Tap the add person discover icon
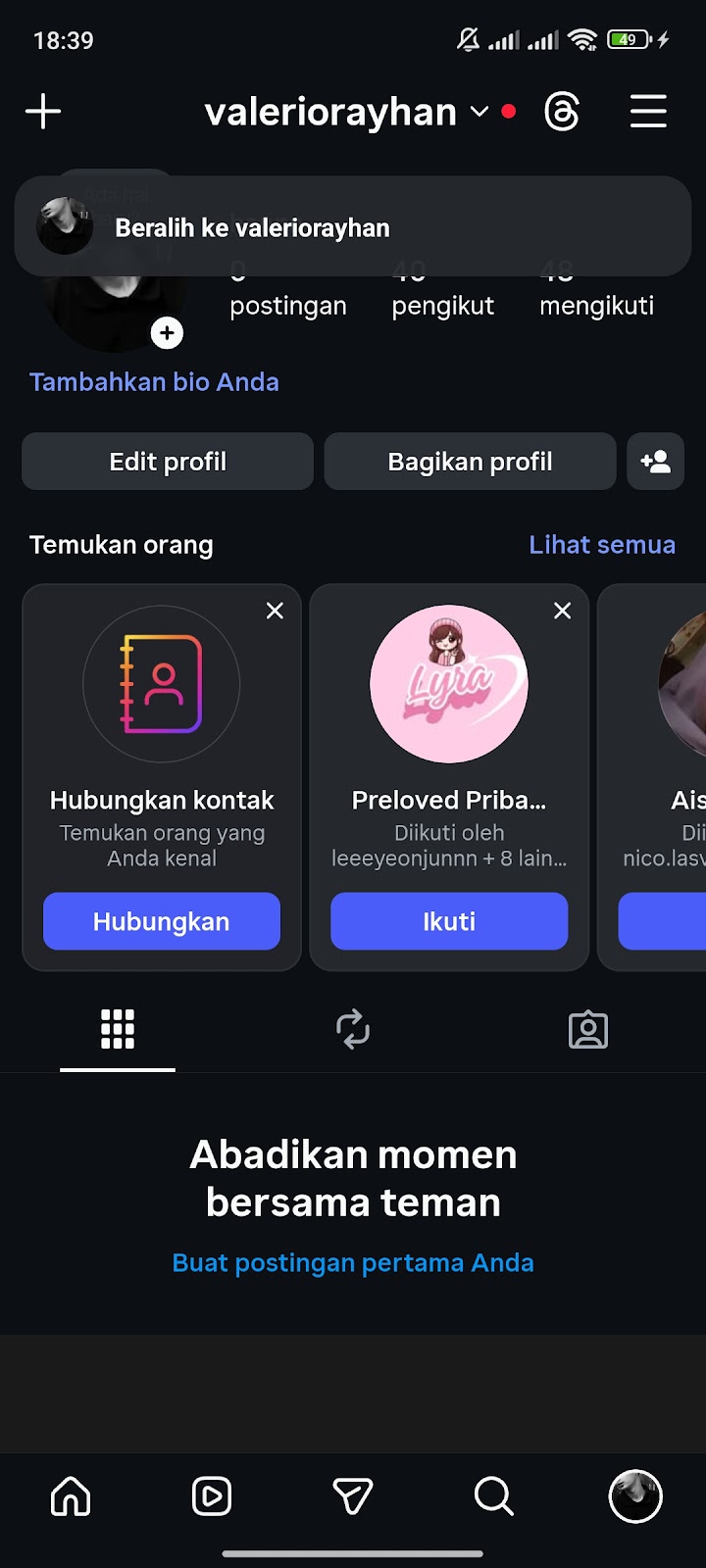The image size is (706, 1568). (x=655, y=462)
